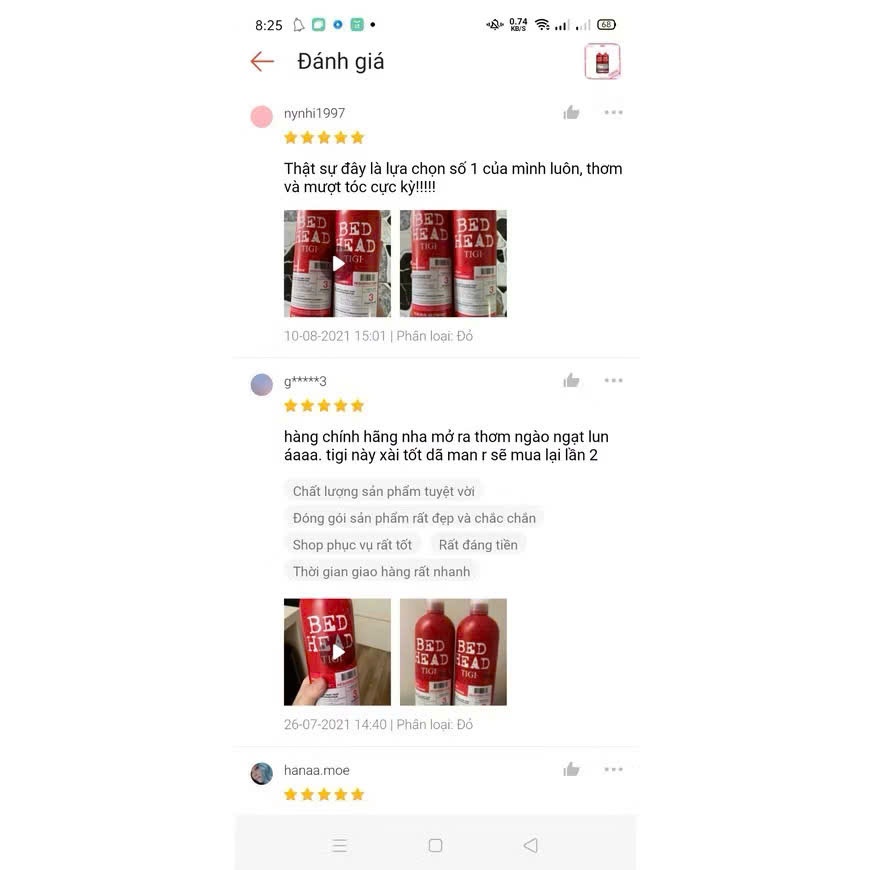Open recent apps from the navigation bar
870x870 pixels.
(339, 845)
